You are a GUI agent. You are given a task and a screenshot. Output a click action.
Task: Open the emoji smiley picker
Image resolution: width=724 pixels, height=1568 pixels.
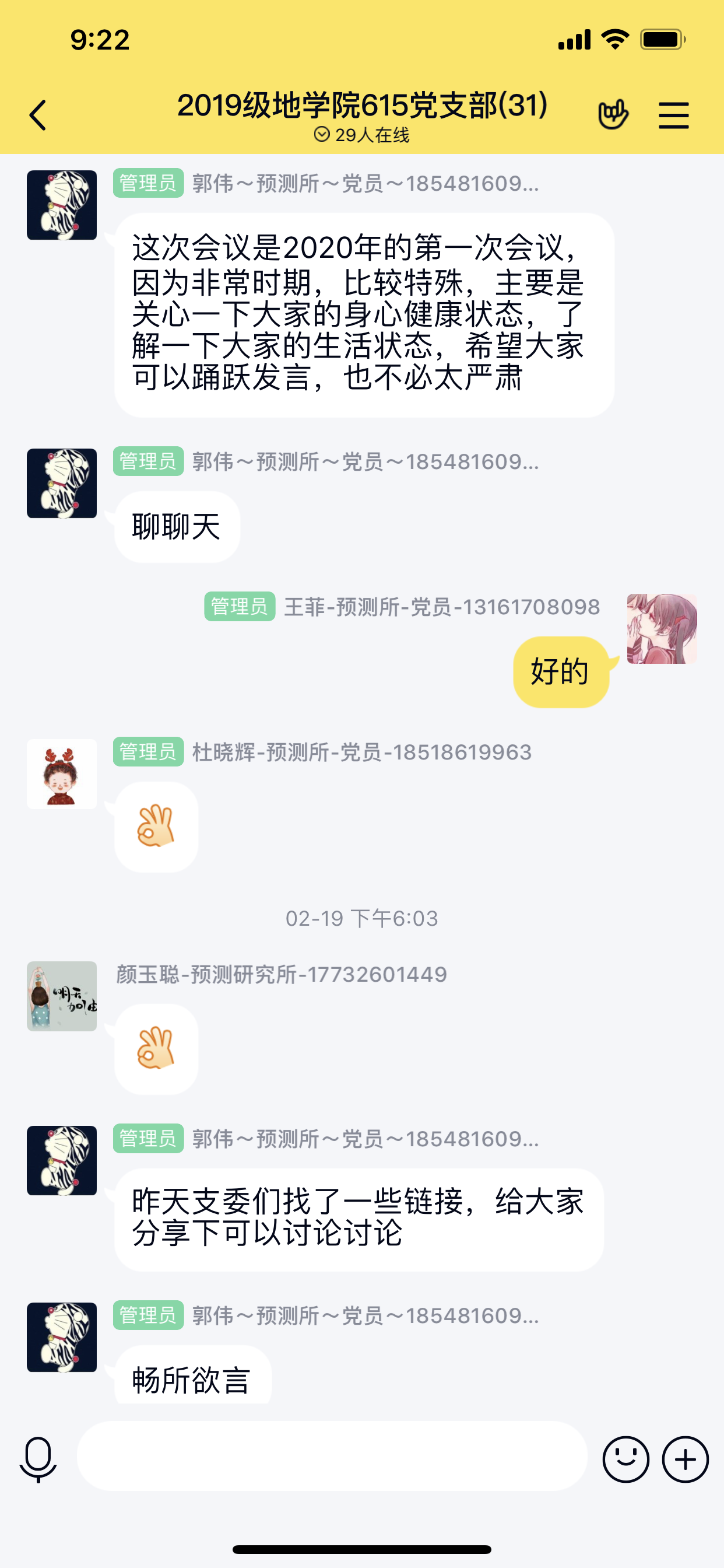point(625,1459)
